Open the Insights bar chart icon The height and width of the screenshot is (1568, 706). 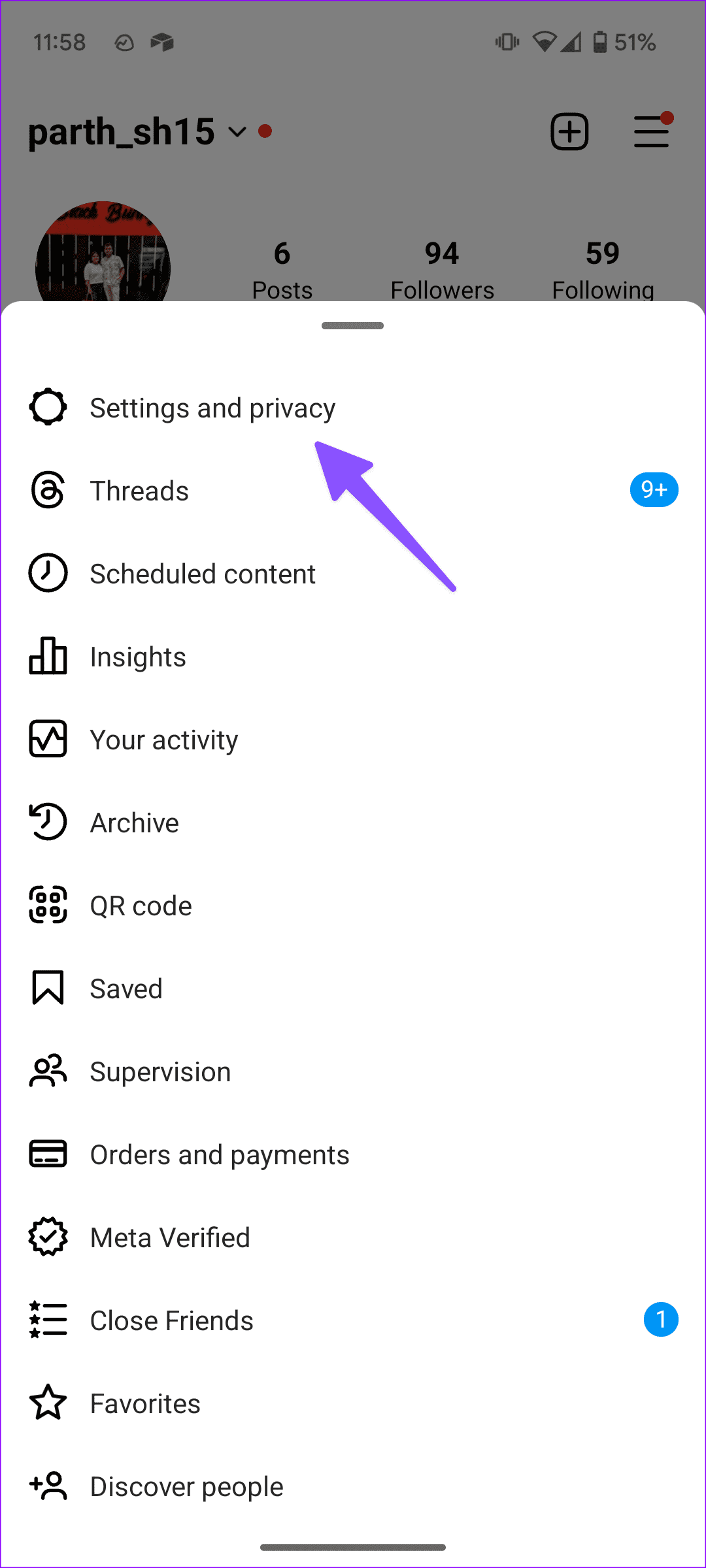[x=47, y=656]
